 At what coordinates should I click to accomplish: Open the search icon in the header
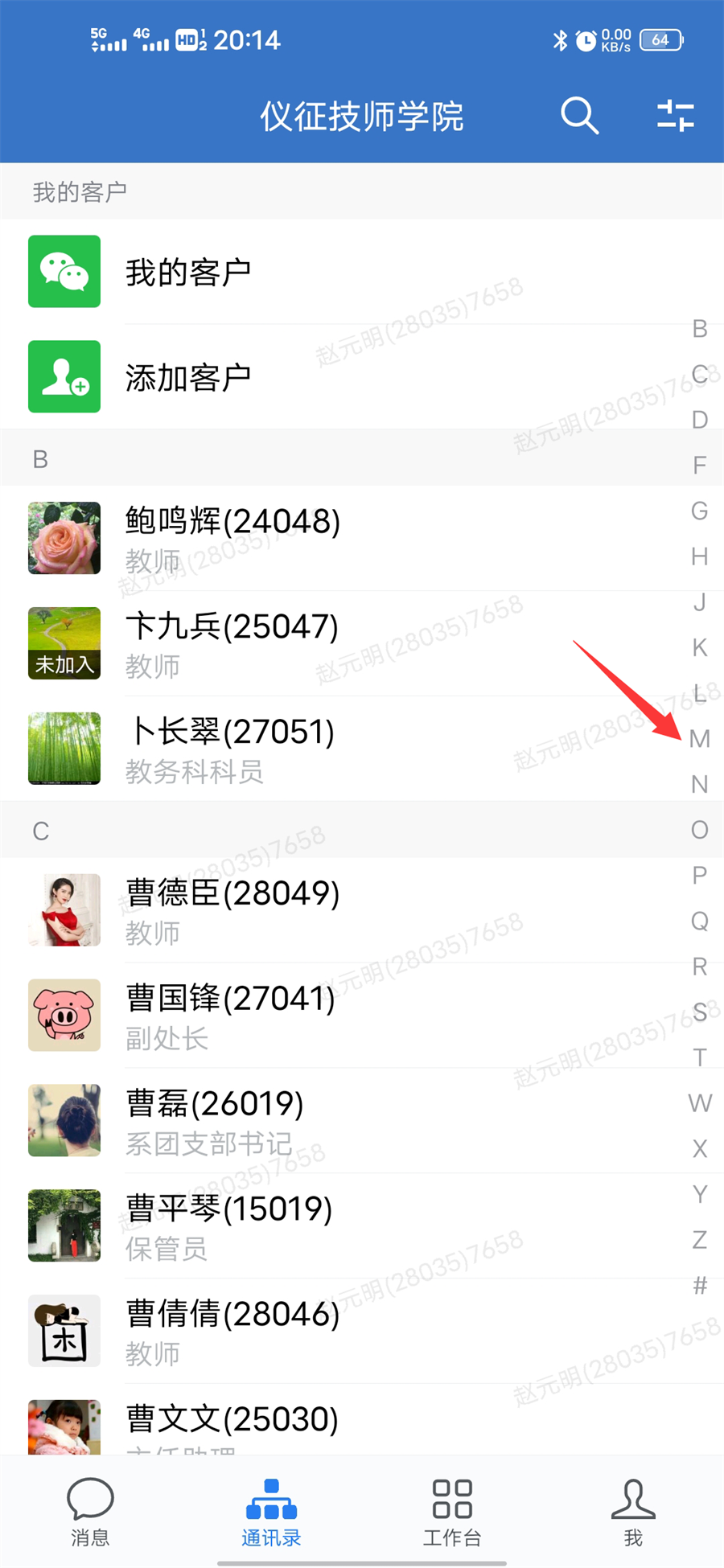(579, 116)
